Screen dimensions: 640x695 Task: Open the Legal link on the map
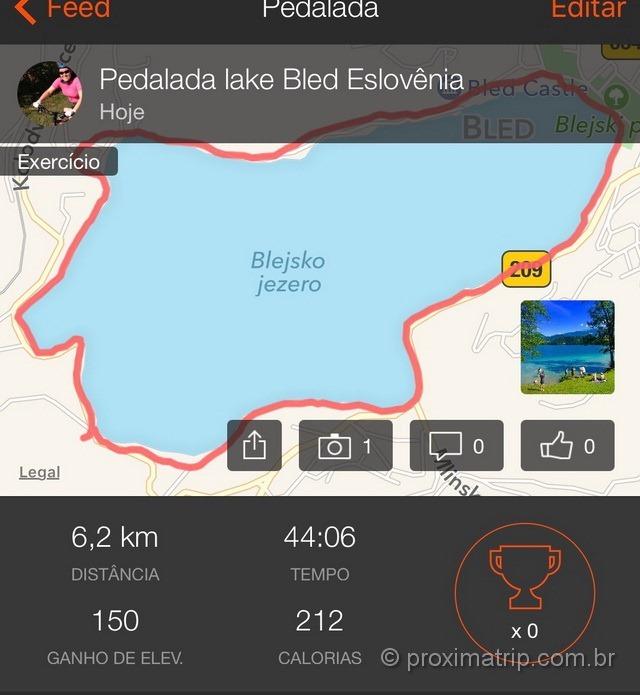point(40,472)
